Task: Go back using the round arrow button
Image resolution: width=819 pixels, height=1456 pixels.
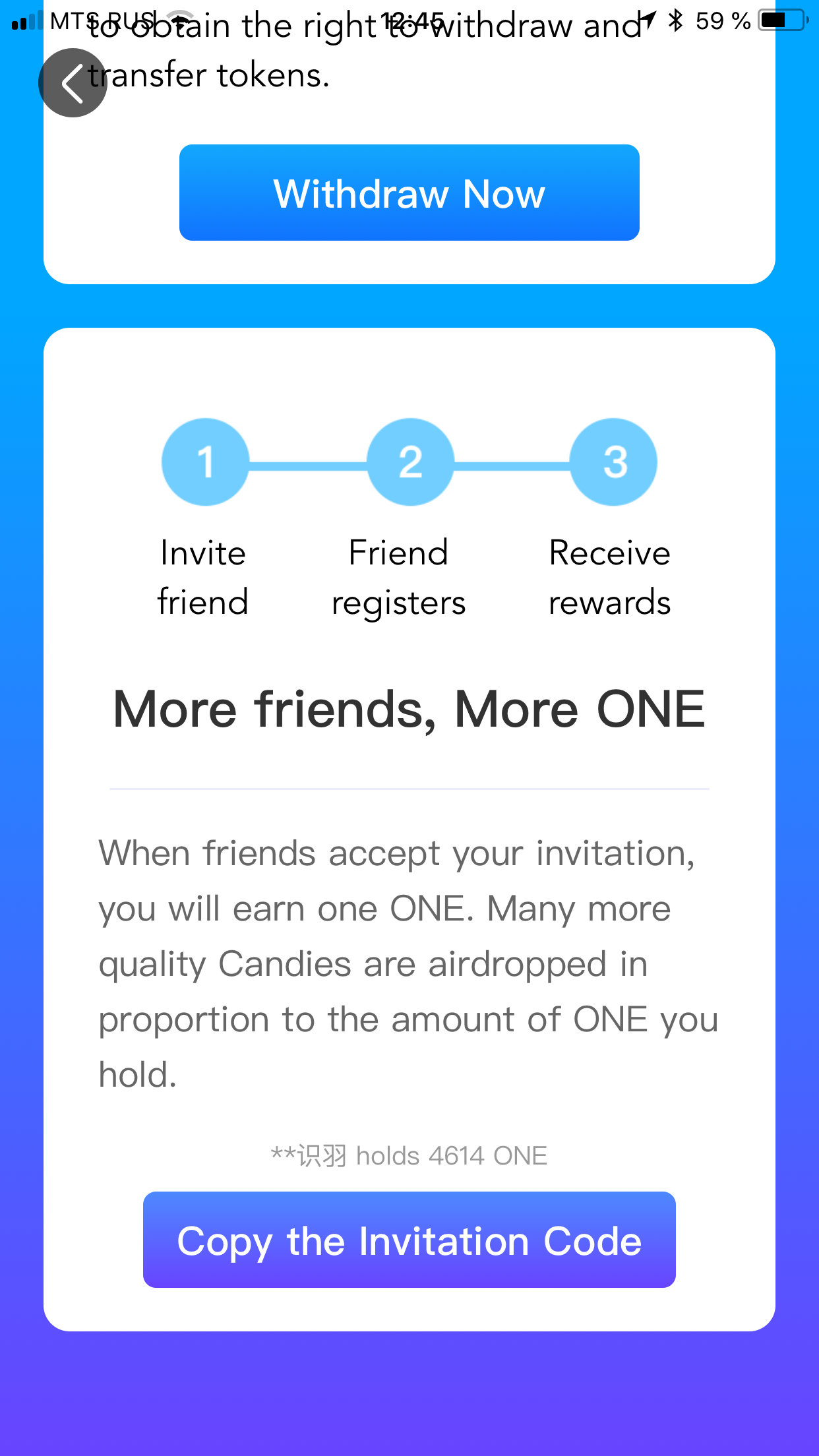Action: (x=73, y=83)
